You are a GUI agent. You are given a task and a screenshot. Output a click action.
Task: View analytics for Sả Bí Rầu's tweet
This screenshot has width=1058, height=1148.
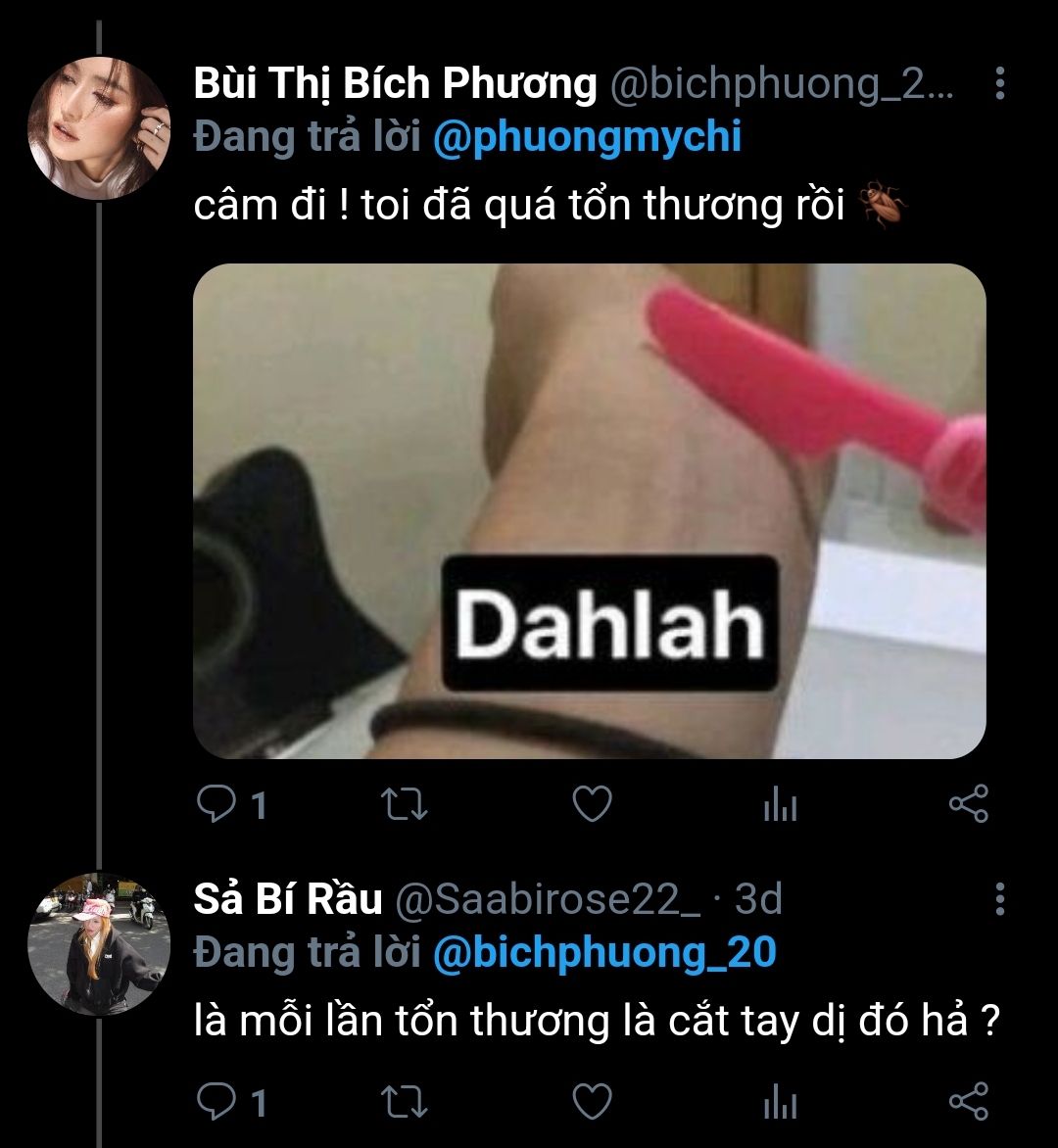[x=780, y=1103]
